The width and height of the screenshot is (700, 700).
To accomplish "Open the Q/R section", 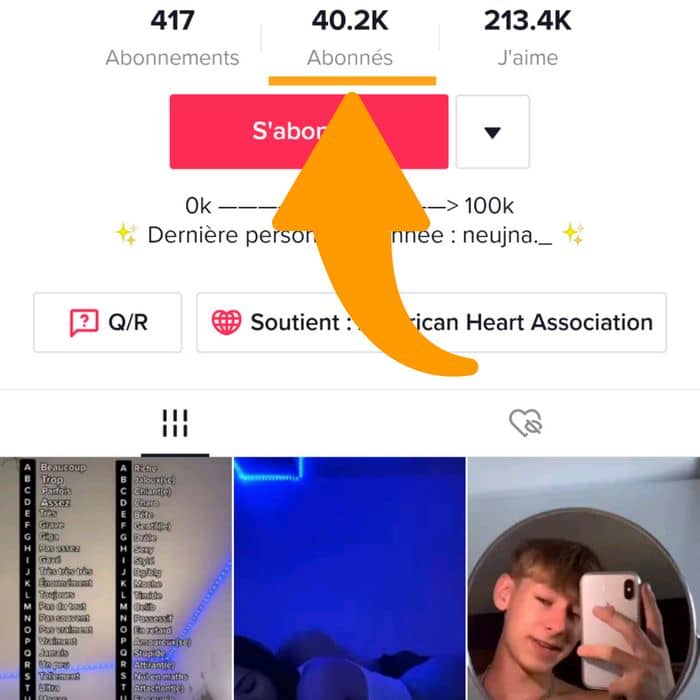I will point(108,322).
